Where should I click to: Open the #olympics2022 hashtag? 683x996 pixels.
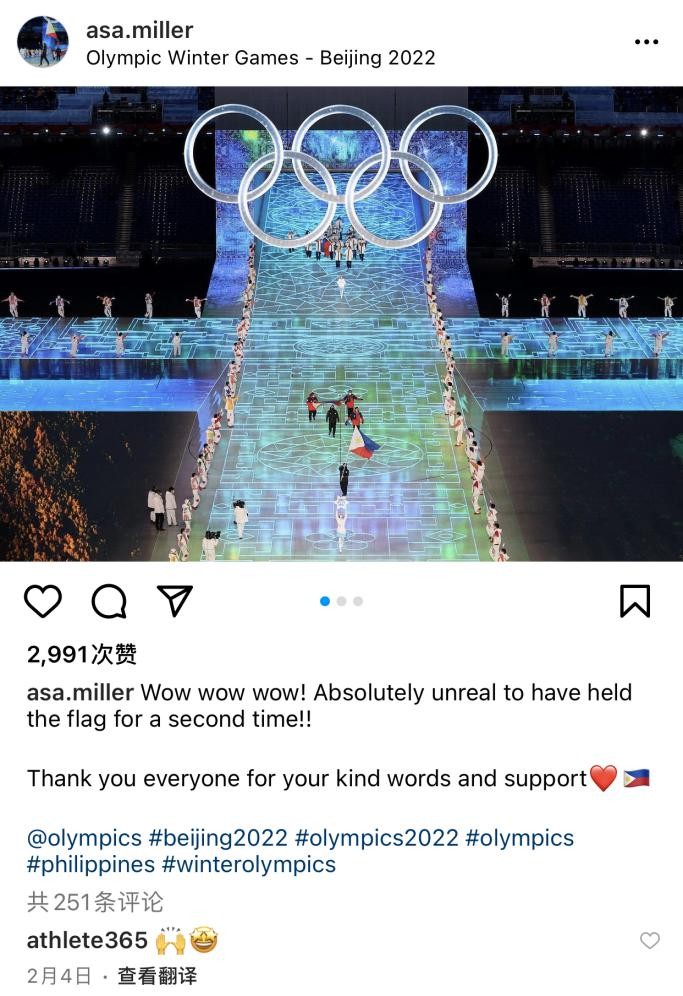coord(375,837)
